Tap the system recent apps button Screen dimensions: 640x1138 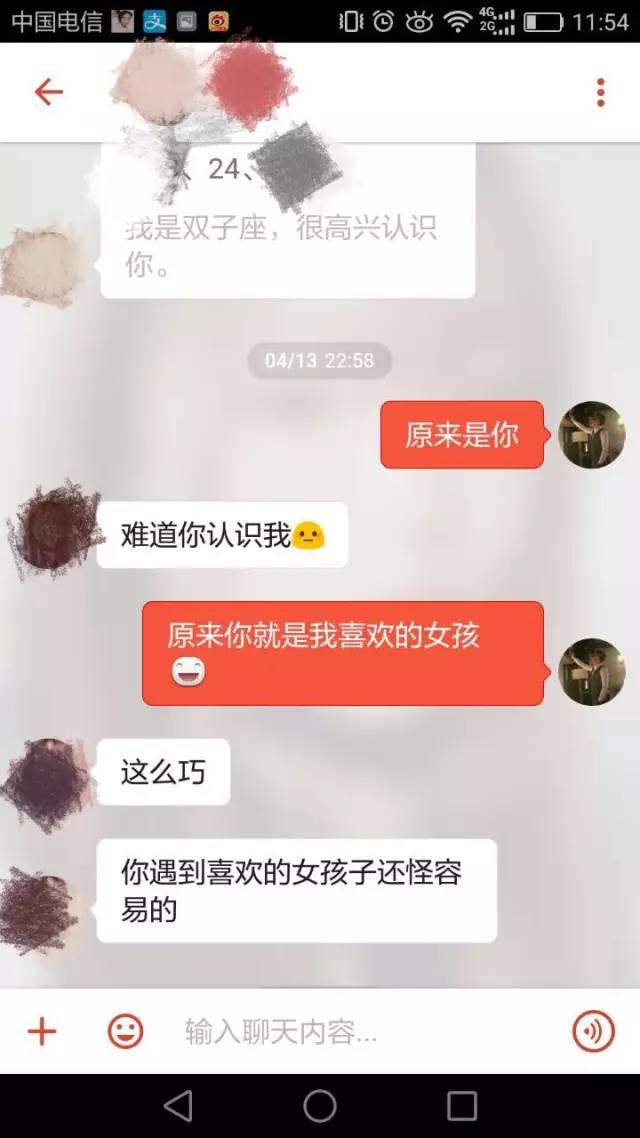(x=462, y=1105)
